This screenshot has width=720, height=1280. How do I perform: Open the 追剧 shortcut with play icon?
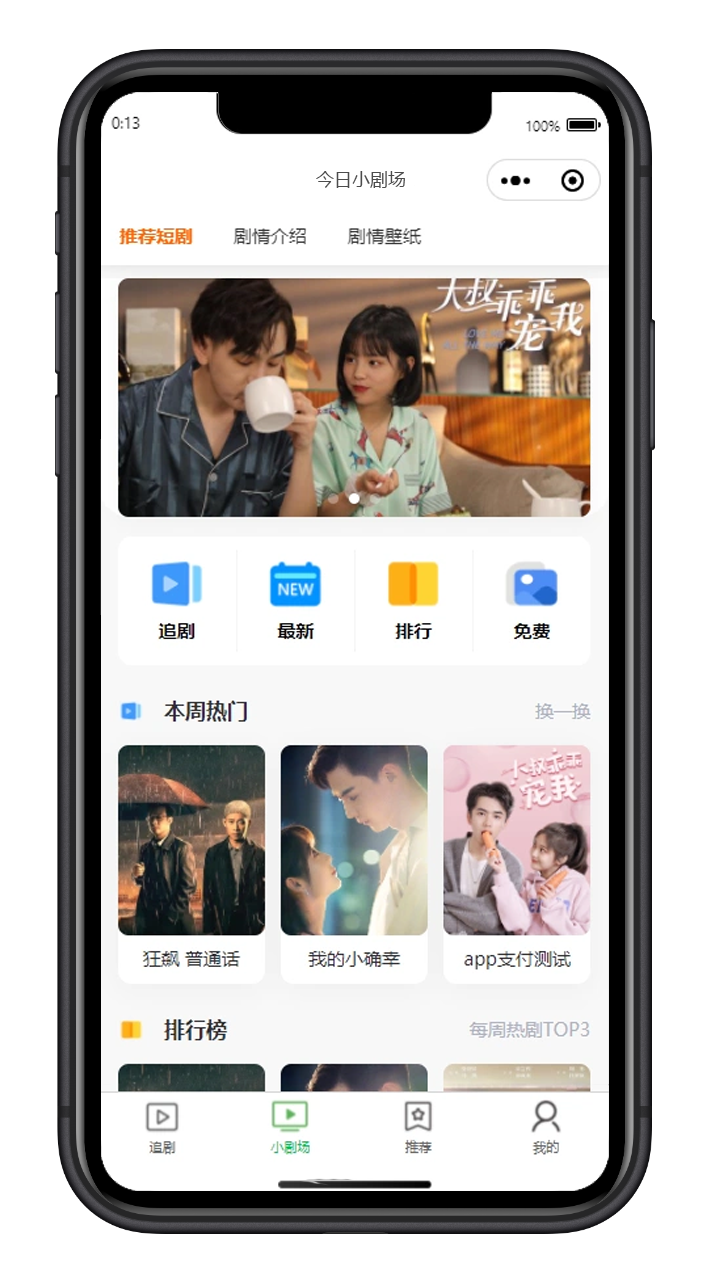point(176,600)
